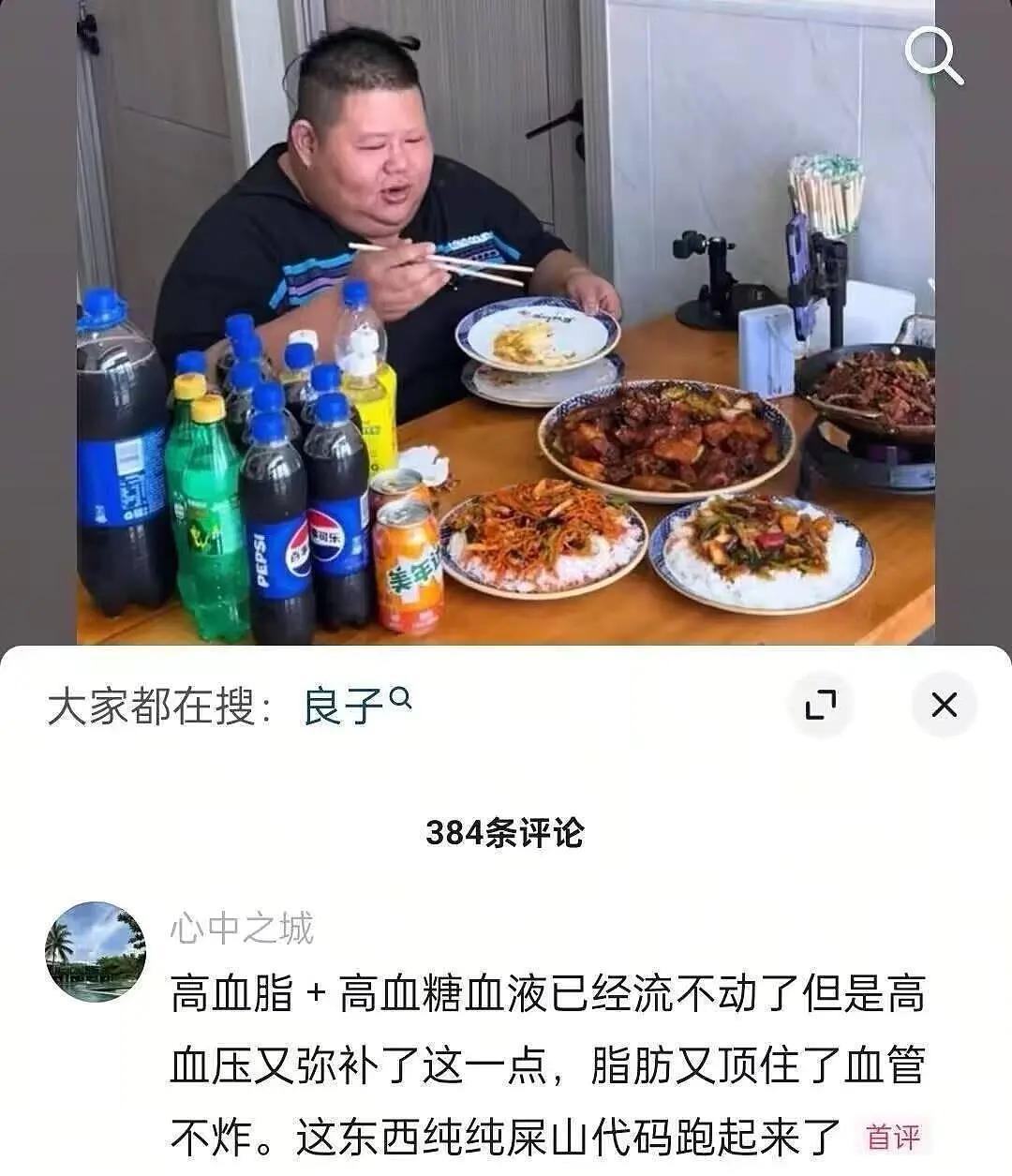Dismiss the comments panel with the X icon

[x=946, y=707]
